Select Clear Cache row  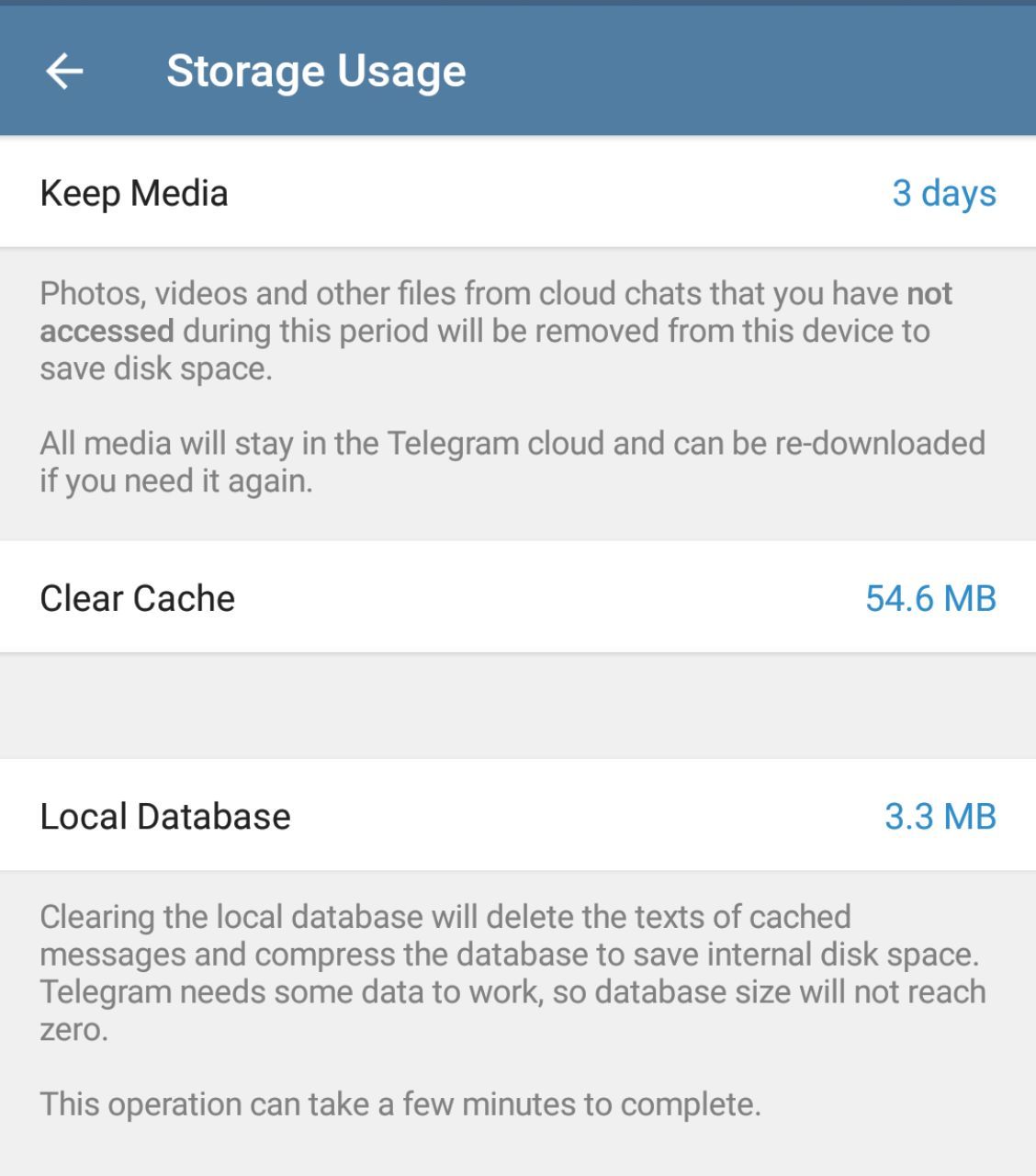pyautogui.click(x=518, y=598)
